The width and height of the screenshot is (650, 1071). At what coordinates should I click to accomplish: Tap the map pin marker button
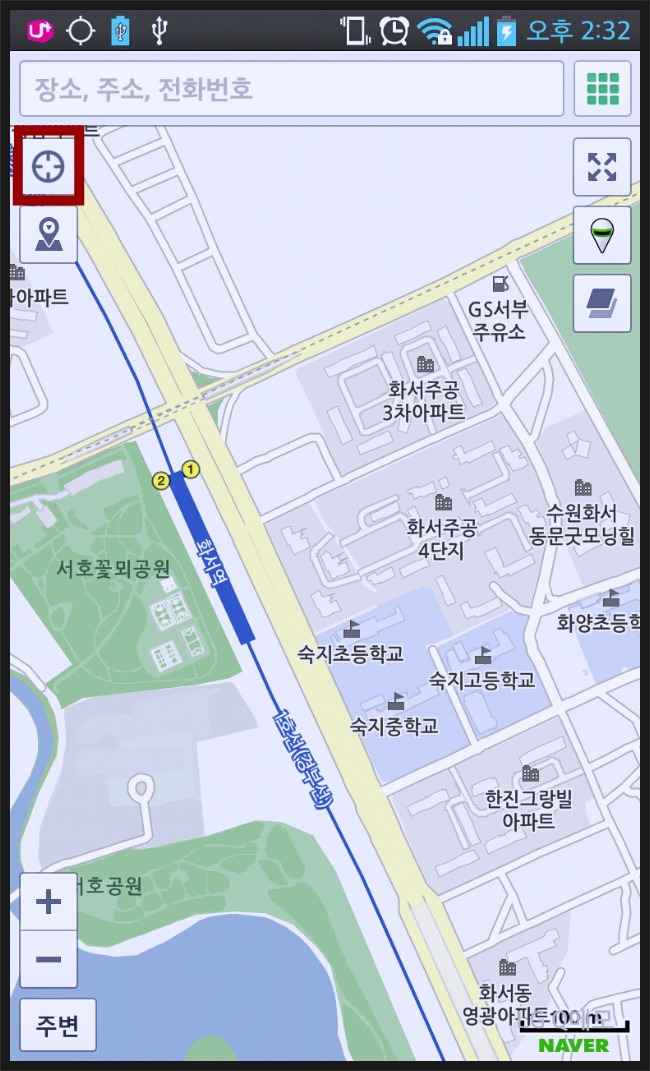pyautogui.click(x=48, y=234)
